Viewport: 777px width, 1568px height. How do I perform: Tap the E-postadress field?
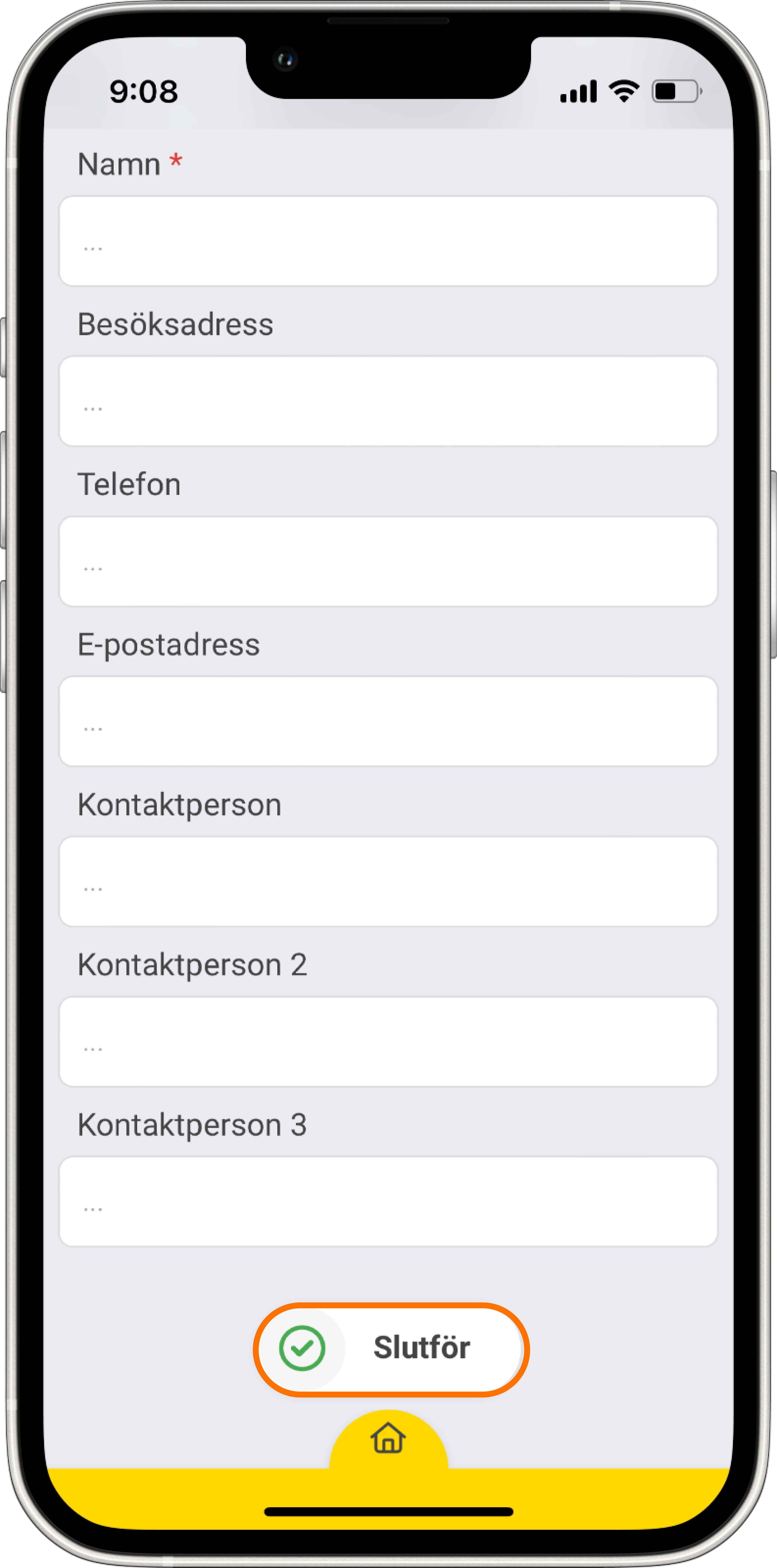pyautogui.click(x=388, y=721)
